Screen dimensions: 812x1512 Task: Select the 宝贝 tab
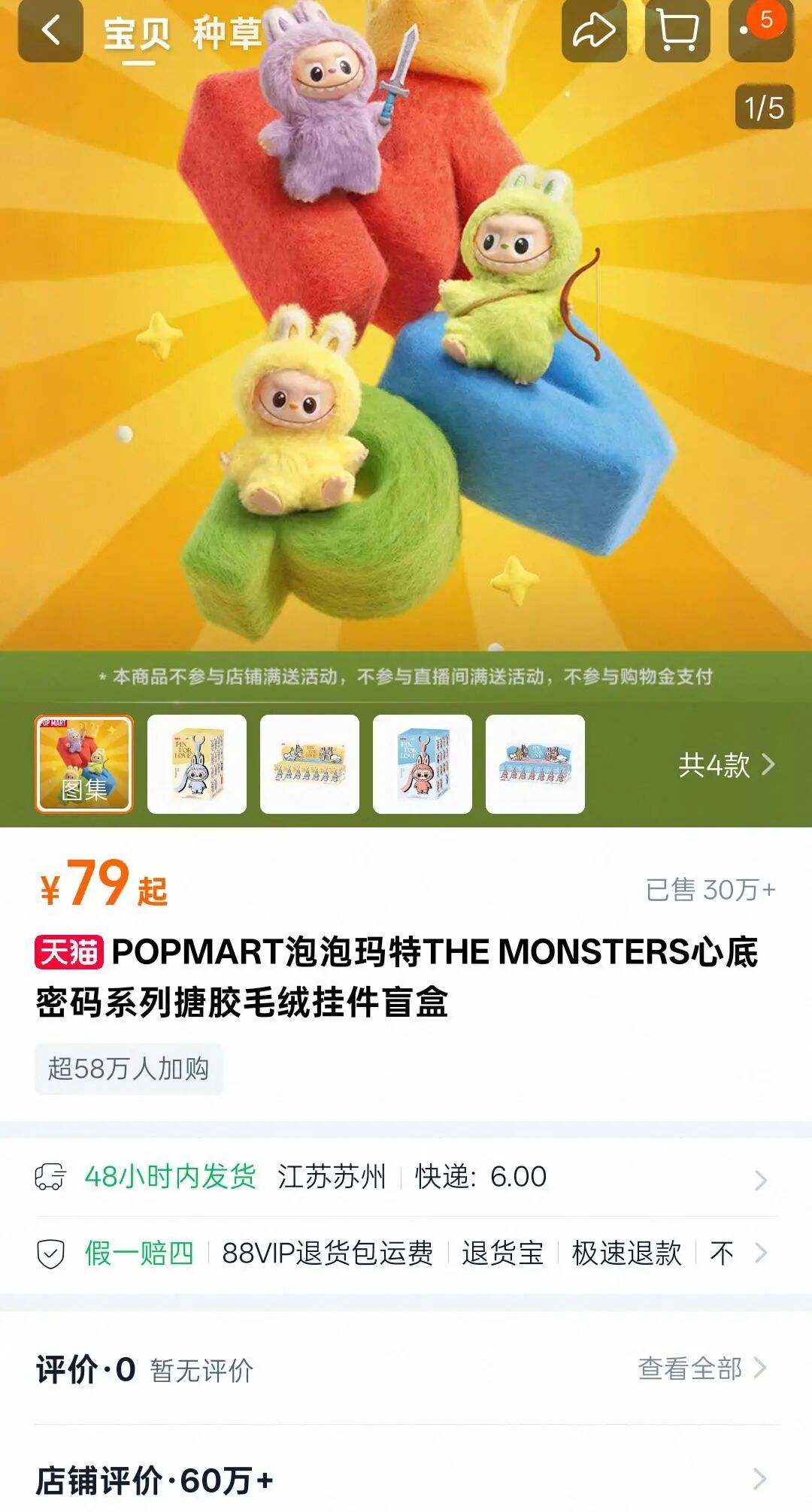pos(137,34)
